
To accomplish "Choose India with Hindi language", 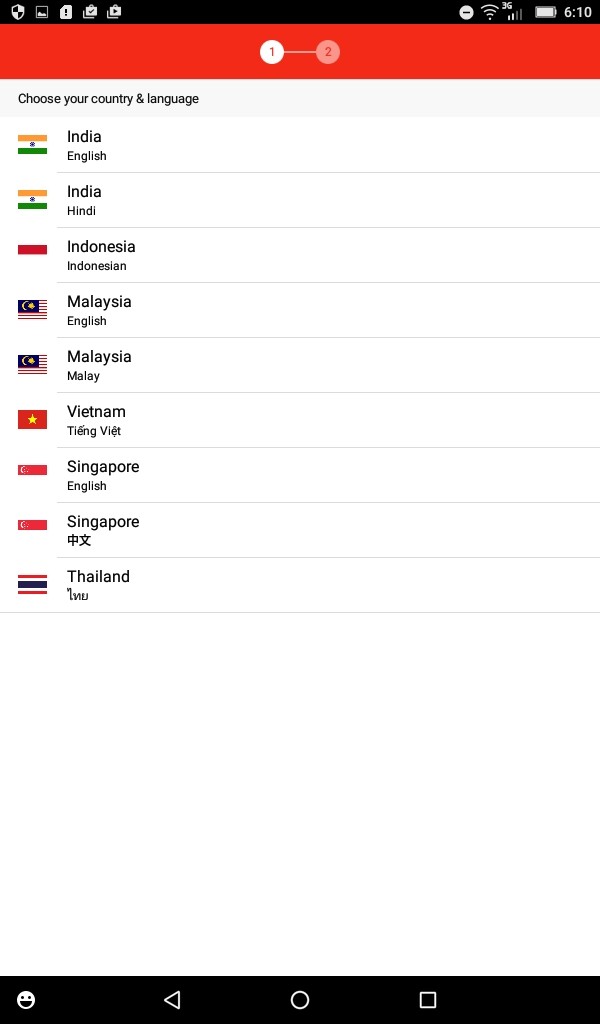I will point(300,200).
